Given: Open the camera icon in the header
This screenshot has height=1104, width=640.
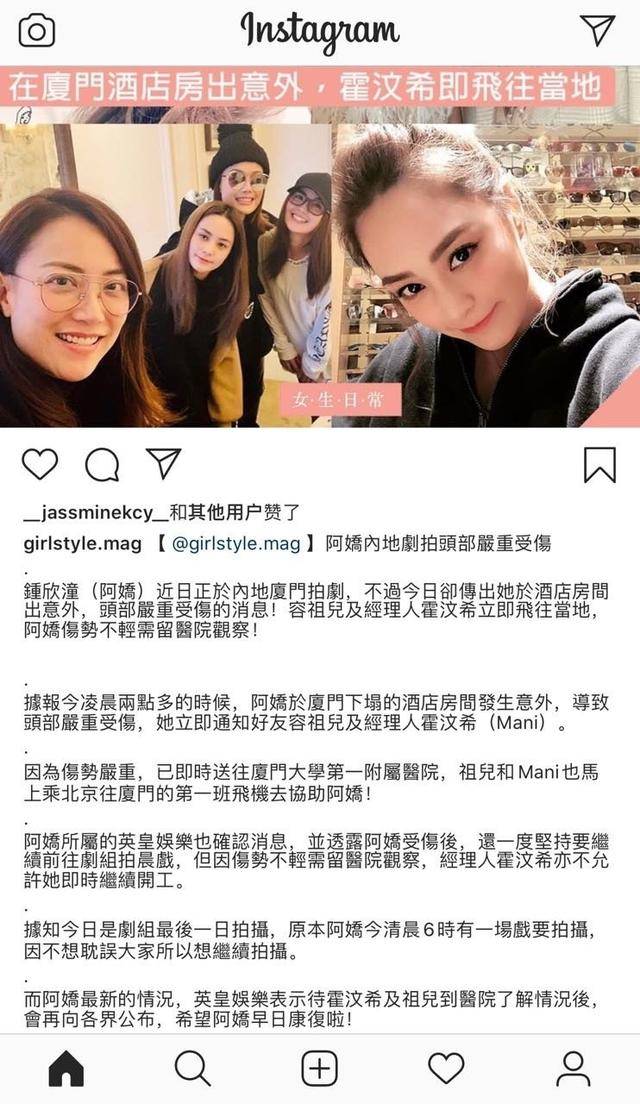Looking at the screenshot, I should point(36,31).
